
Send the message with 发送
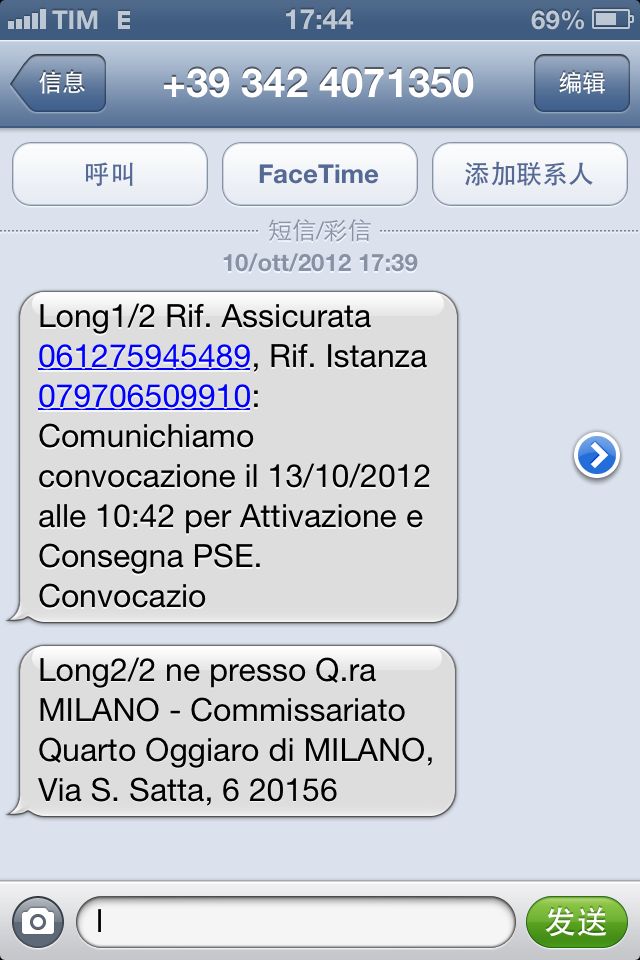tap(576, 921)
